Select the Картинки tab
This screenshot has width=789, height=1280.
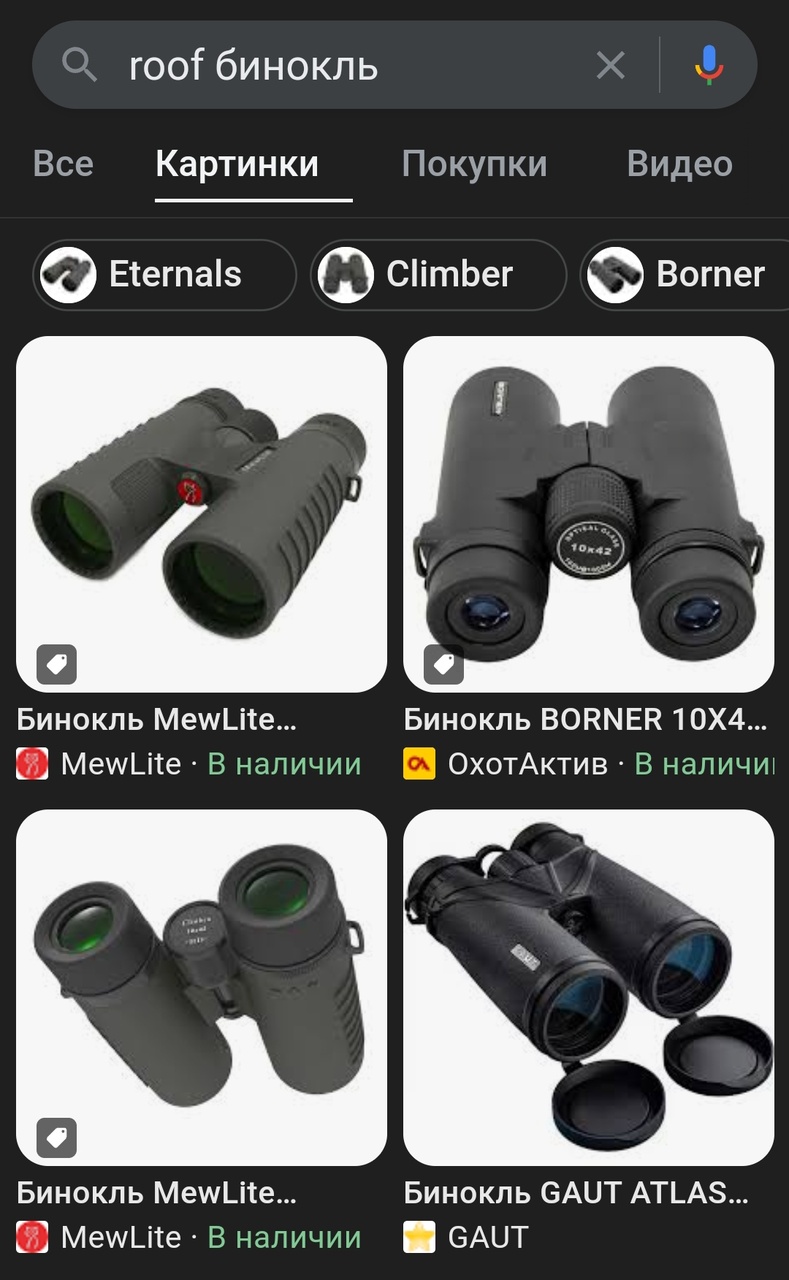(237, 164)
